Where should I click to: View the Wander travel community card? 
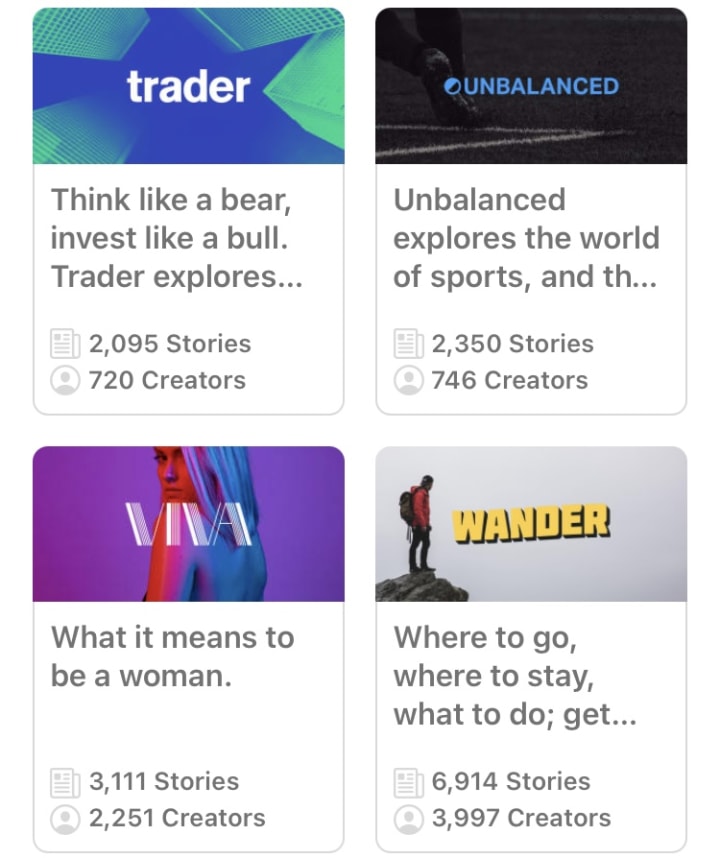pyautogui.click(x=531, y=648)
